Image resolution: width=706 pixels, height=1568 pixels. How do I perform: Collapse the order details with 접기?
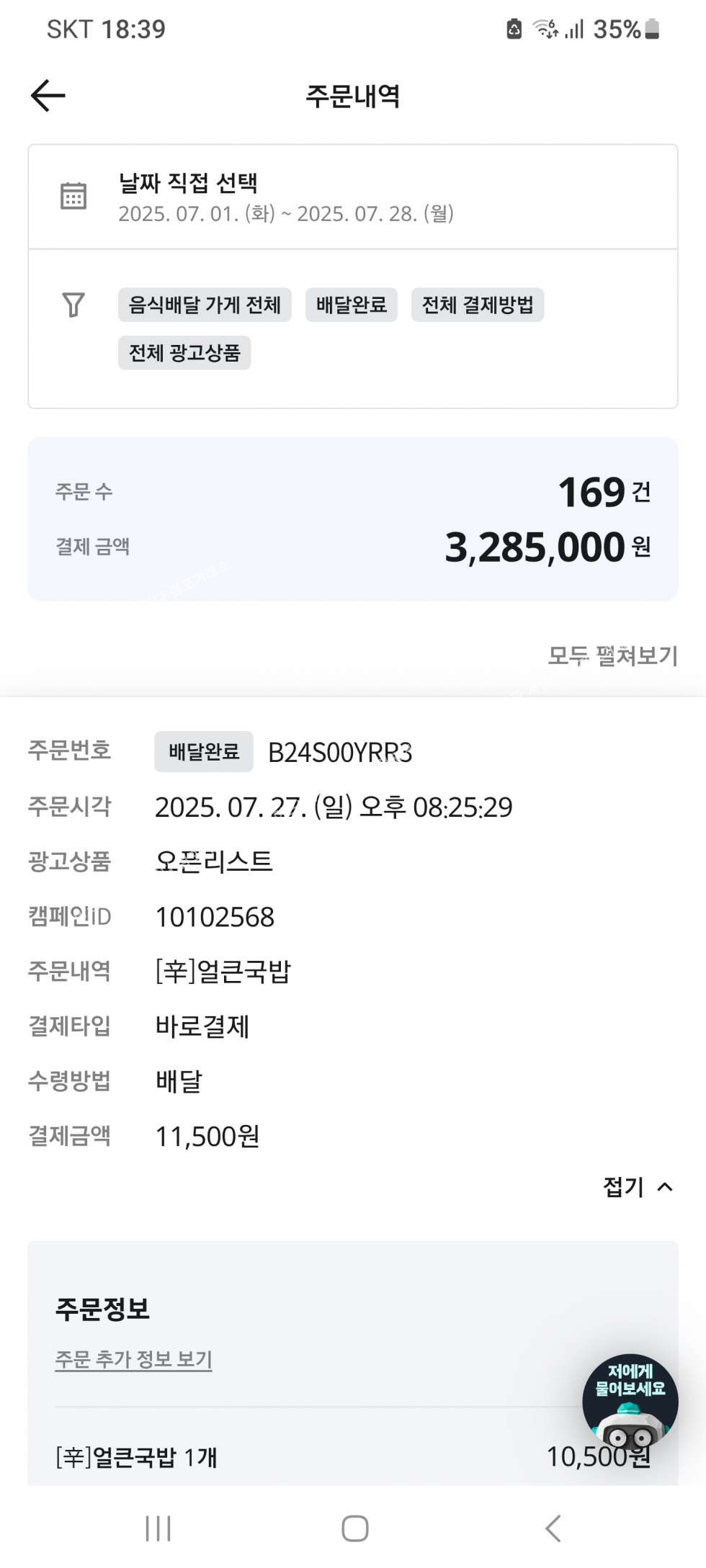pos(638,1187)
